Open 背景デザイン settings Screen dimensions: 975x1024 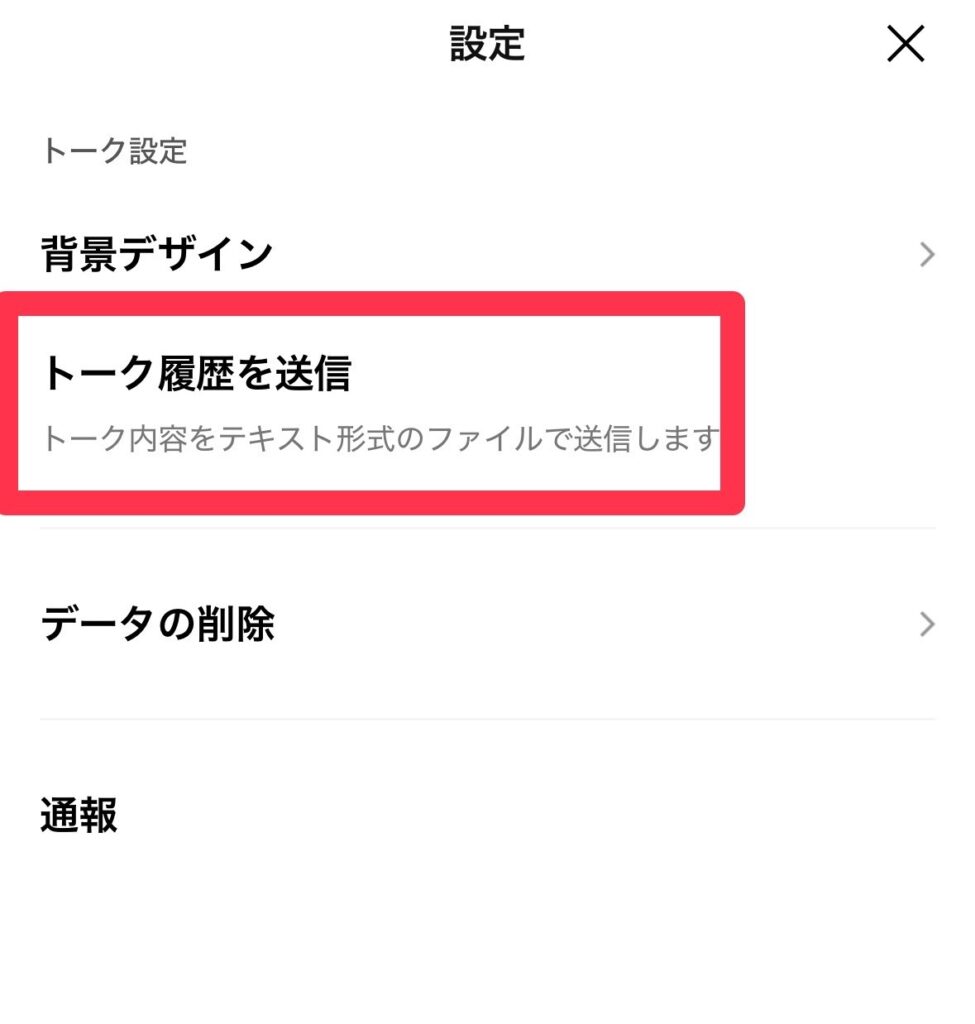coord(157,254)
